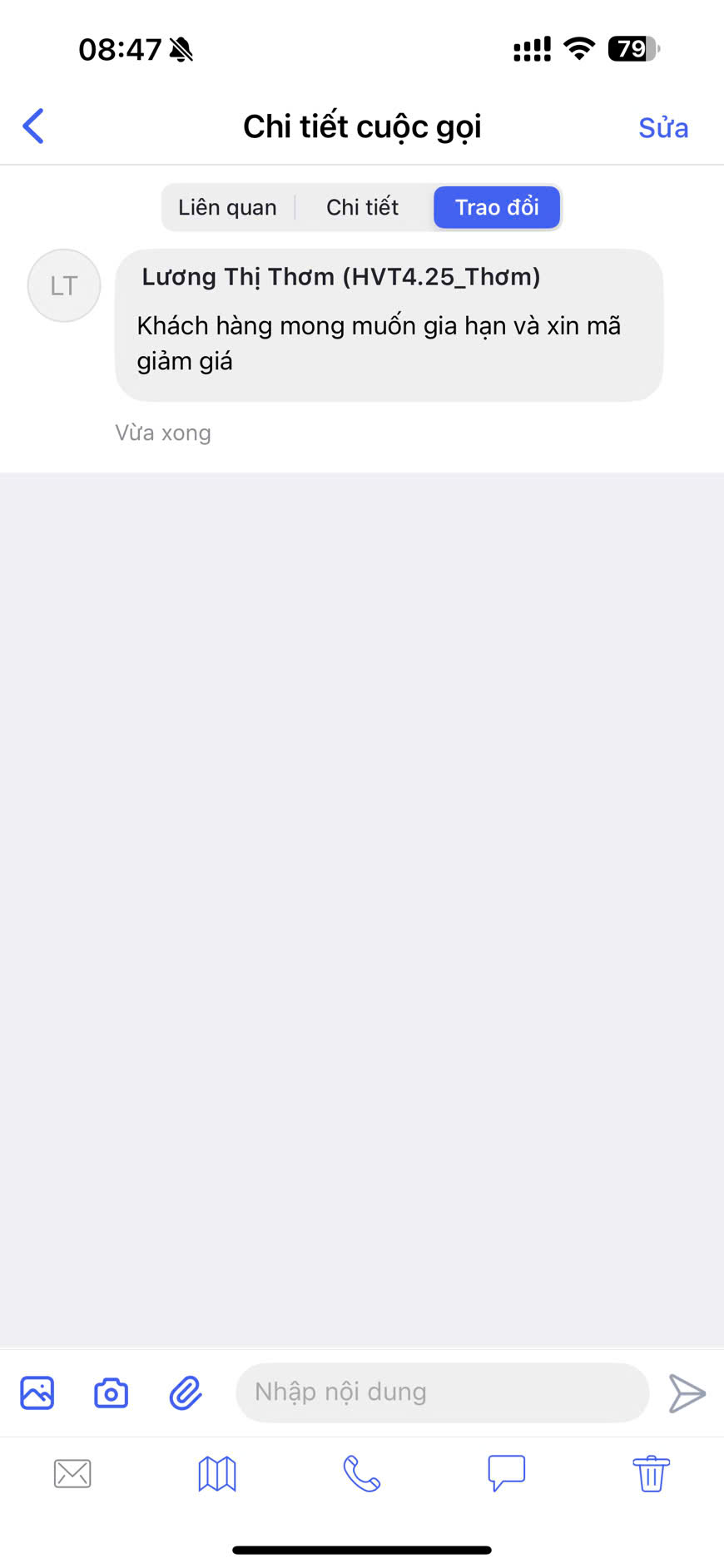
Task: Tap the email envelope icon
Action: coord(72,1474)
